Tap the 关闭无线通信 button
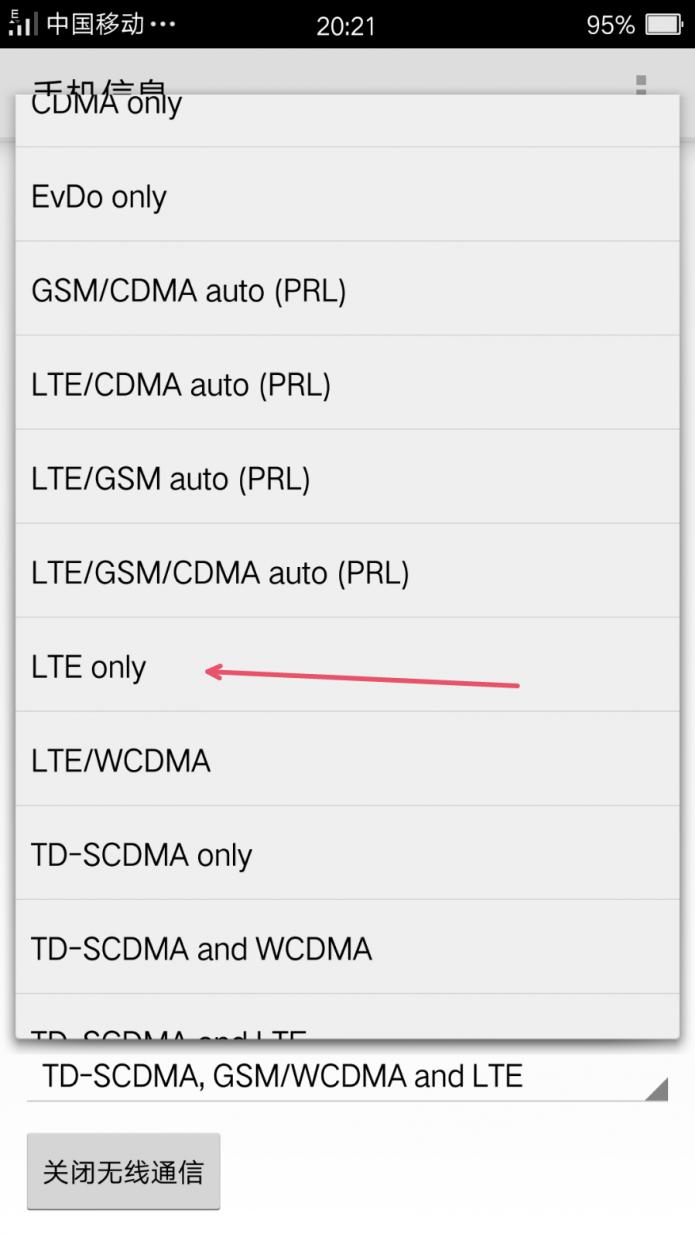 coord(123,1172)
